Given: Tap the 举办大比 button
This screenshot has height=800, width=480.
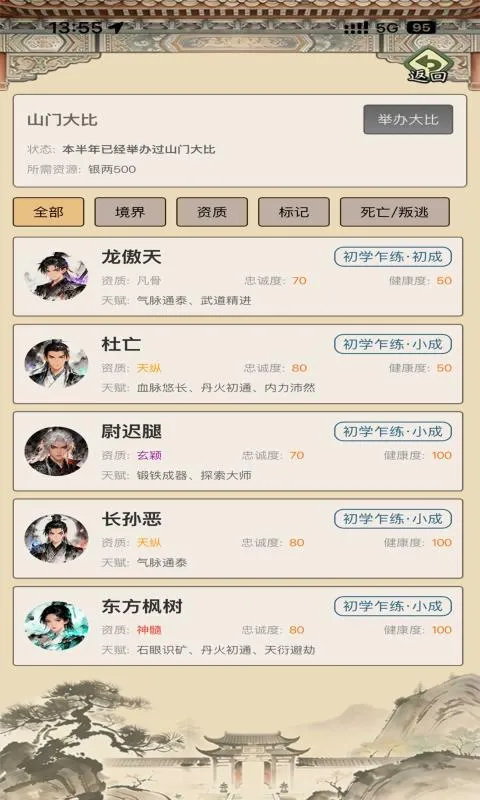Looking at the screenshot, I should [x=408, y=119].
